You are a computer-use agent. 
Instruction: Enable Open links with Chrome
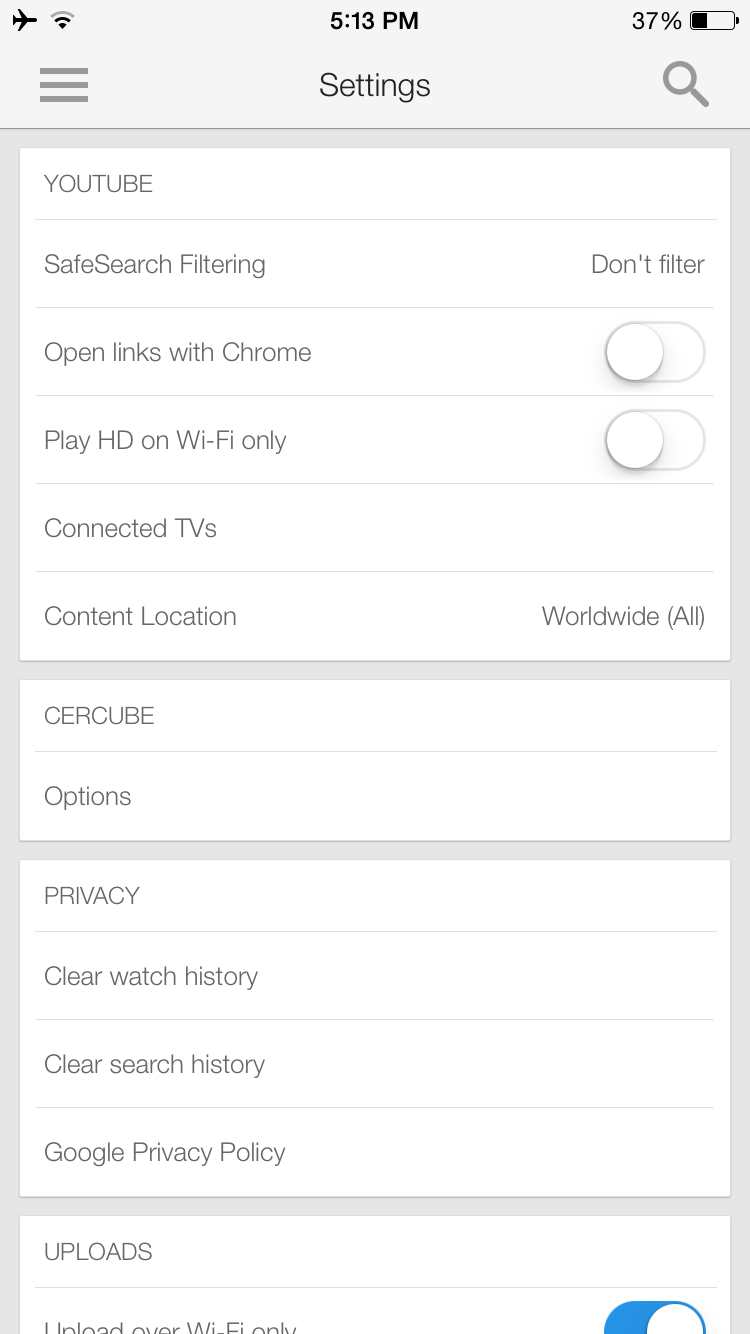click(x=655, y=352)
